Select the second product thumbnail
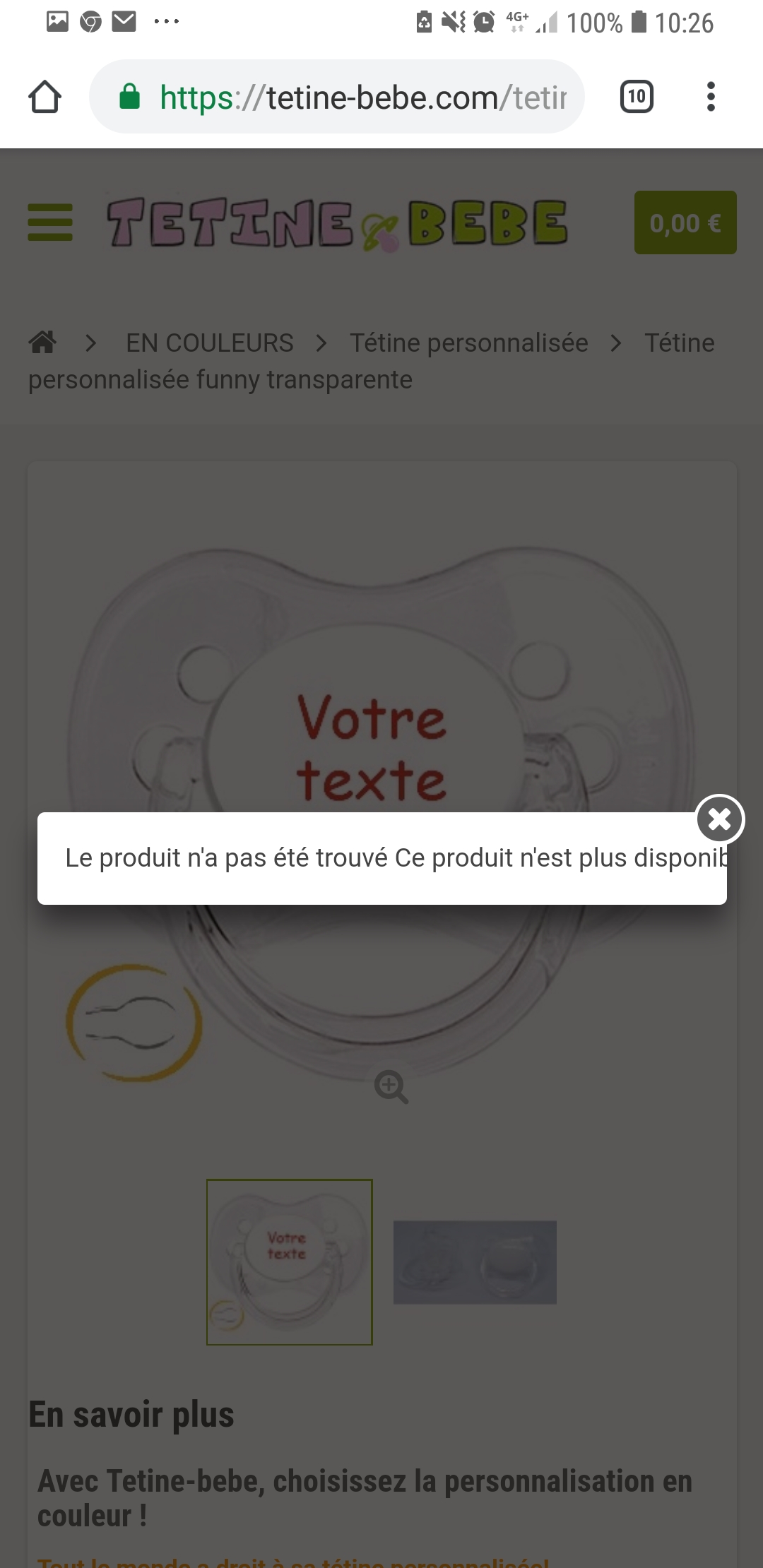This screenshot has height=1568, width=763. pyautogui.click(x=475, y=1261)
